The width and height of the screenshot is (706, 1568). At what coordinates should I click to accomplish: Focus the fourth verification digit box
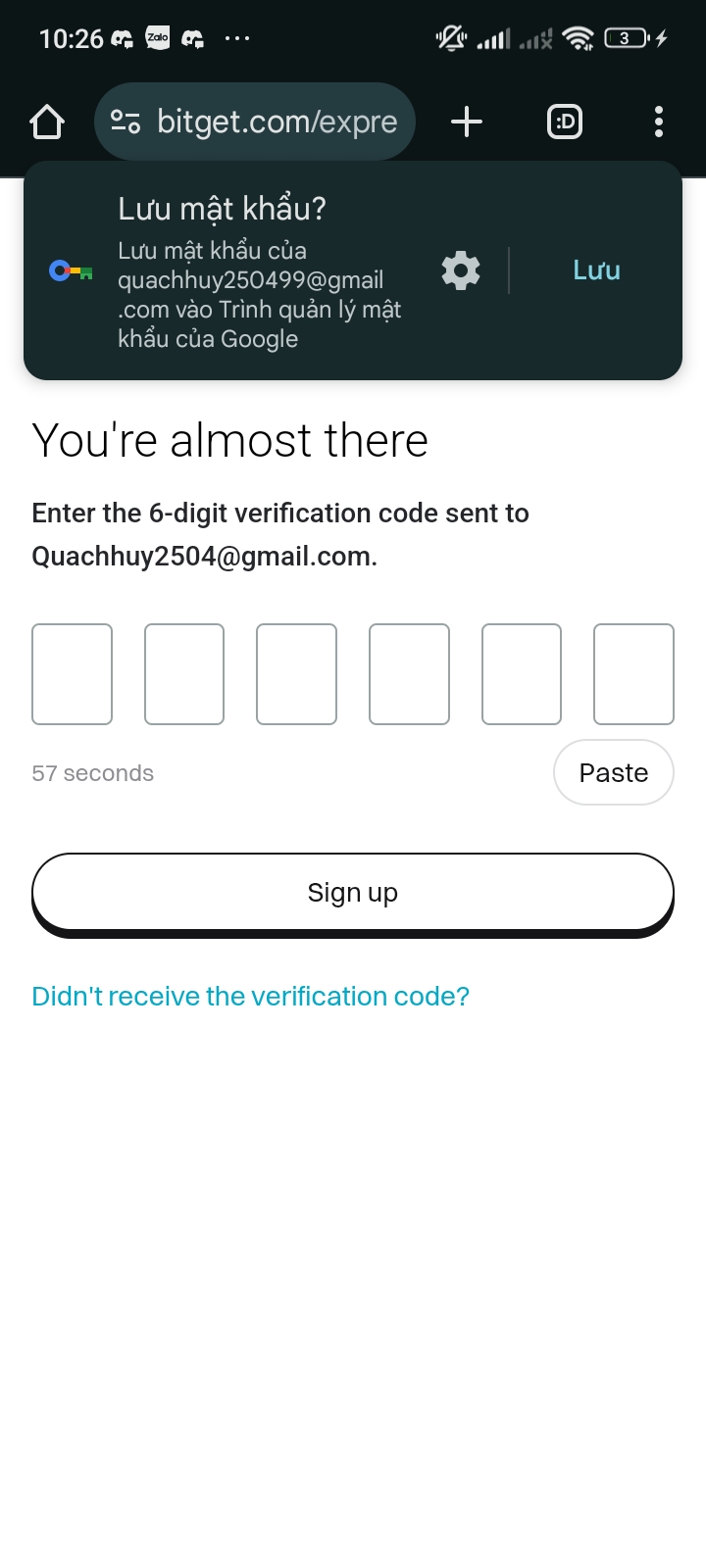(x=409, y=674)
